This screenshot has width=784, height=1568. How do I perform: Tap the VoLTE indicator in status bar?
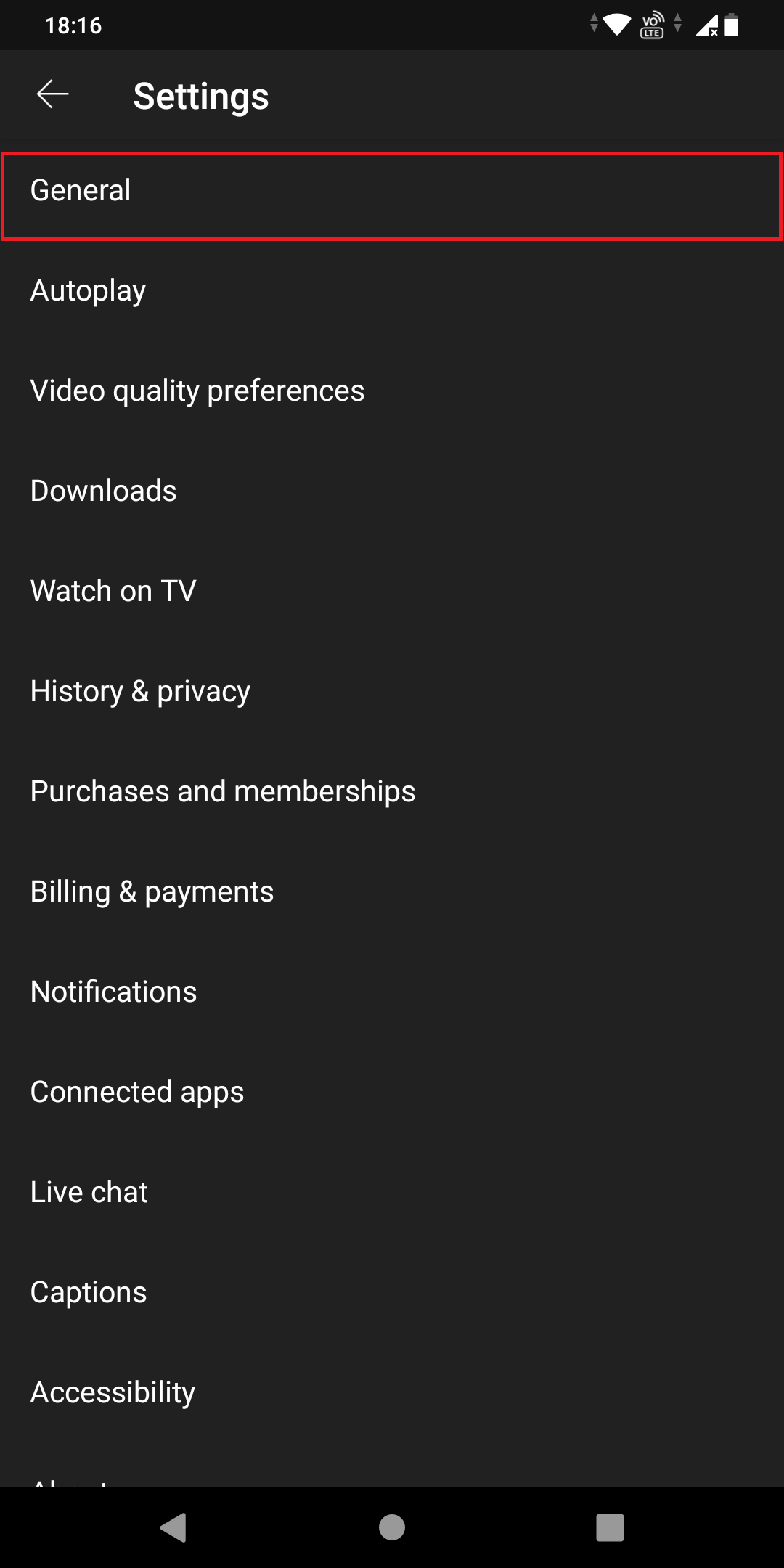pyautogui.click(x=651, y=25)
